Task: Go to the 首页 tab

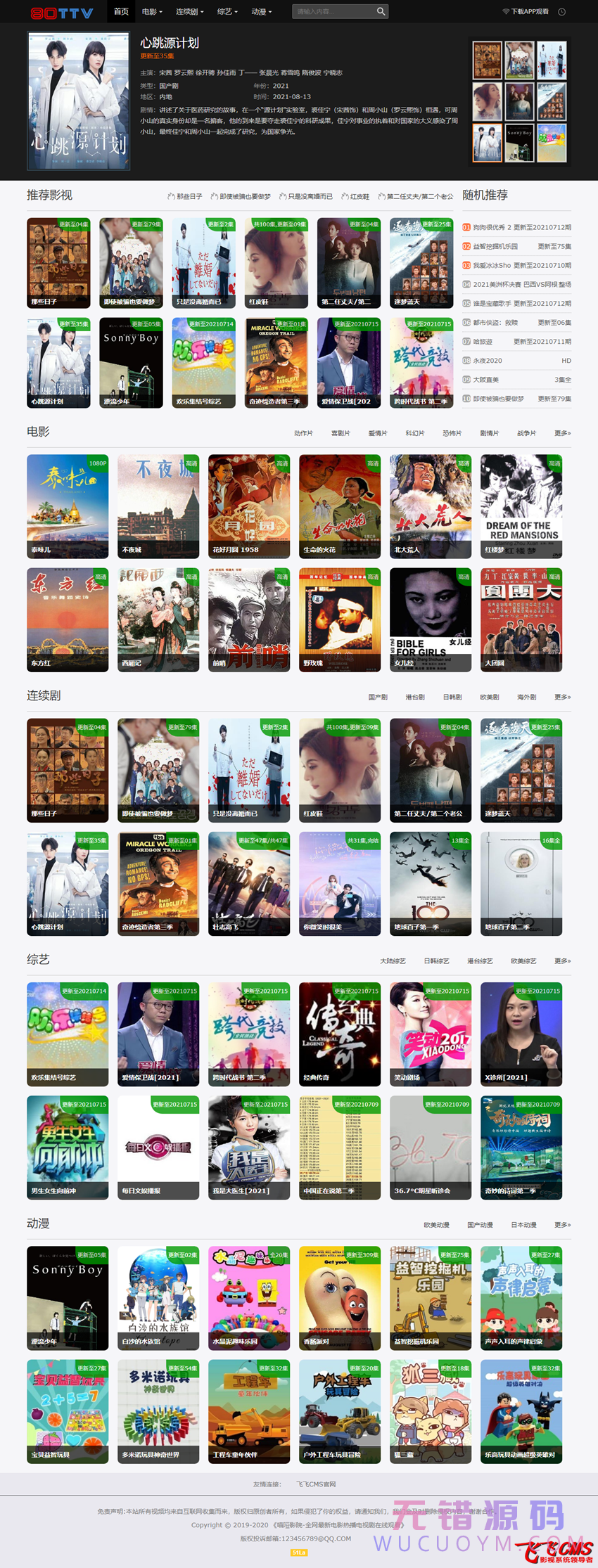Action: pos(121,12)
